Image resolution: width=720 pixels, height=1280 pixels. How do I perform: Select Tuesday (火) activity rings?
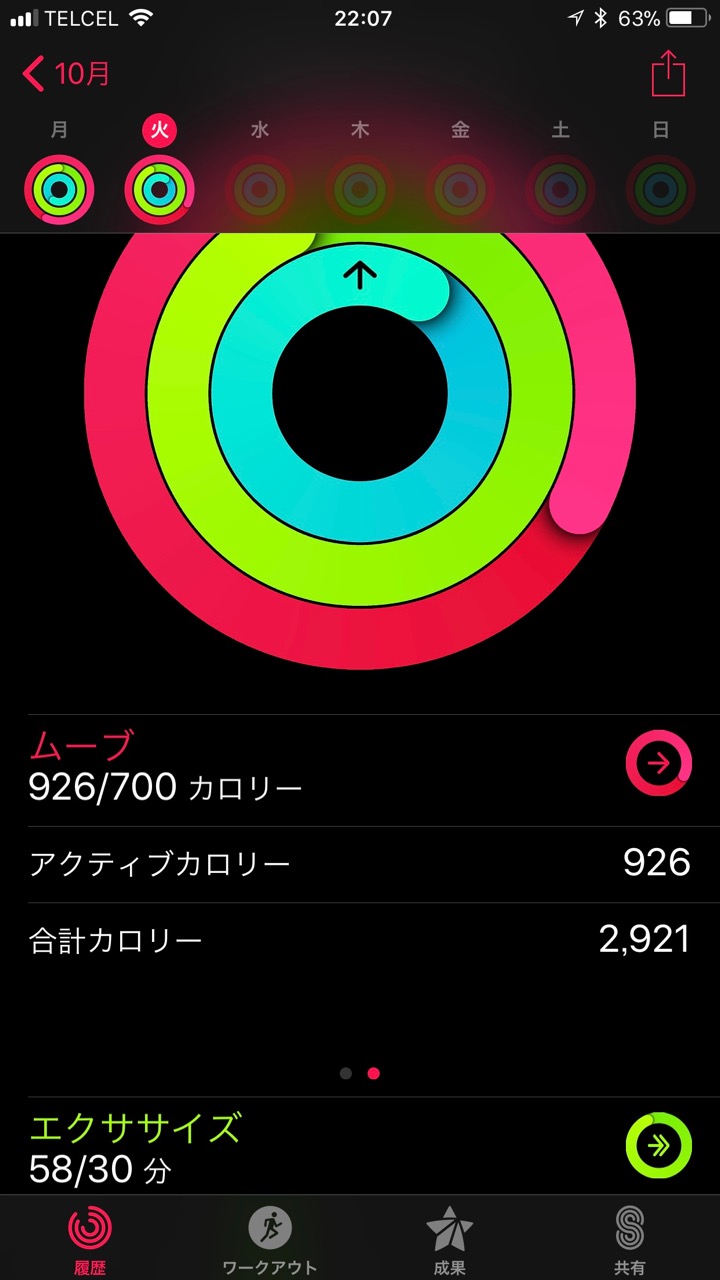159,188
